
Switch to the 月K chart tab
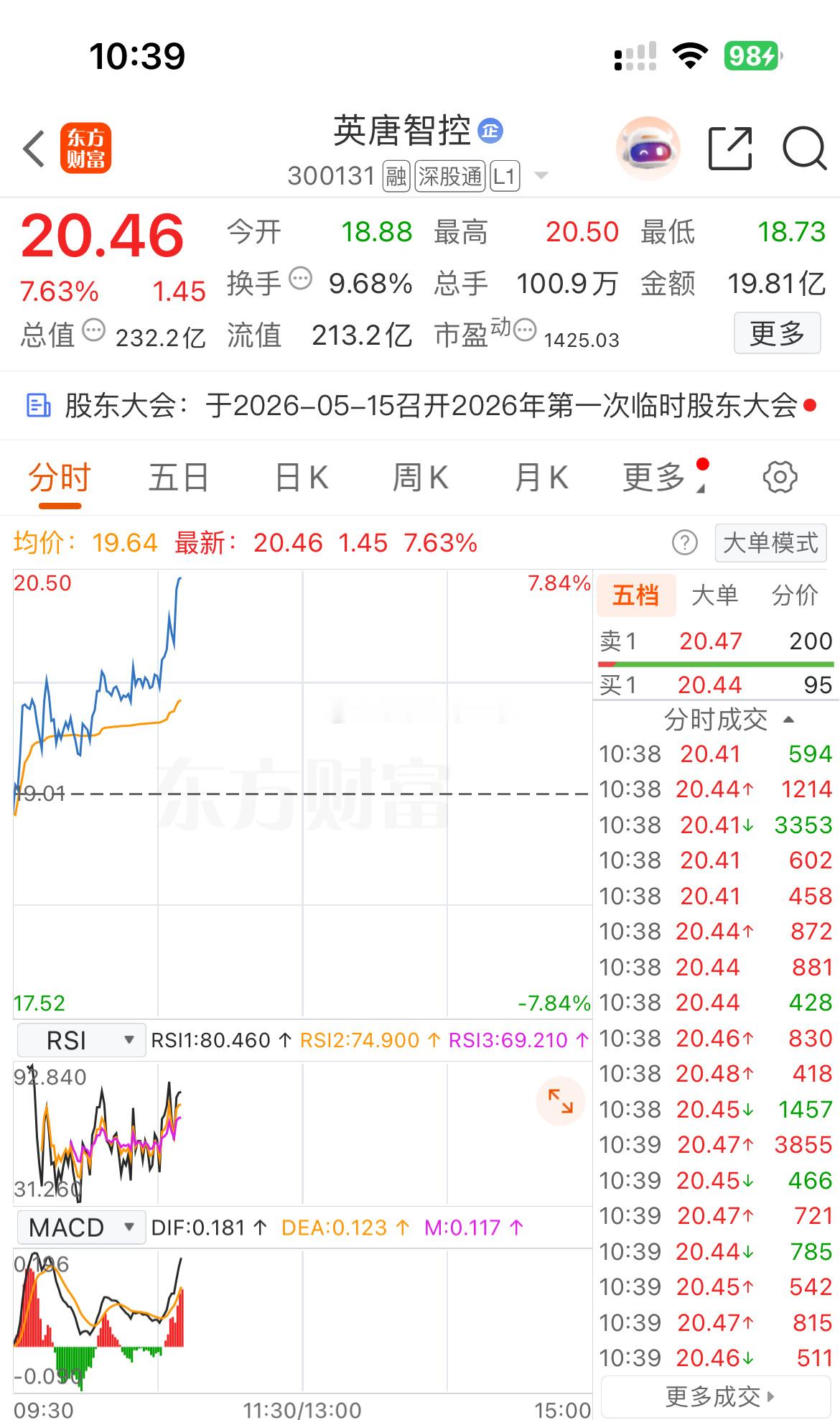point(541,478)
